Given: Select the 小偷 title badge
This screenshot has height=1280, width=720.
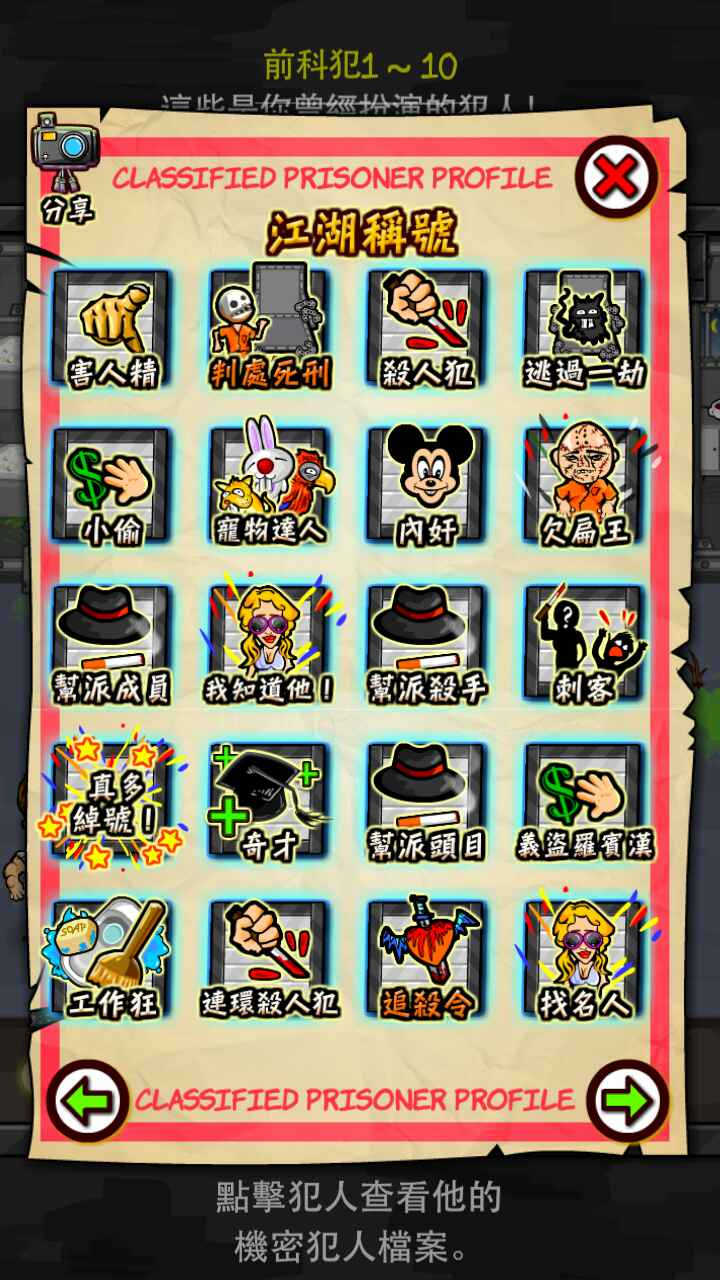Looking at the screenshot, I should coord(112,486).
